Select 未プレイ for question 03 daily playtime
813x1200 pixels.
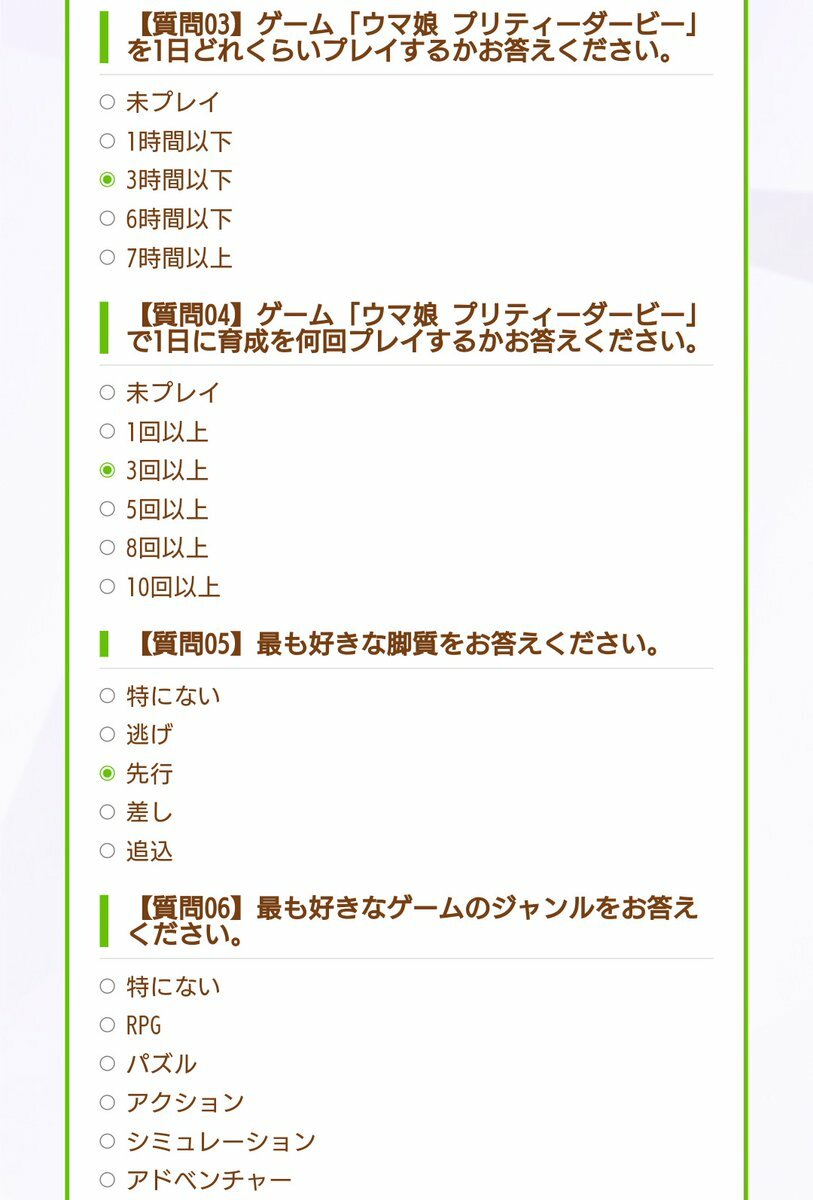tap(108, 102)
